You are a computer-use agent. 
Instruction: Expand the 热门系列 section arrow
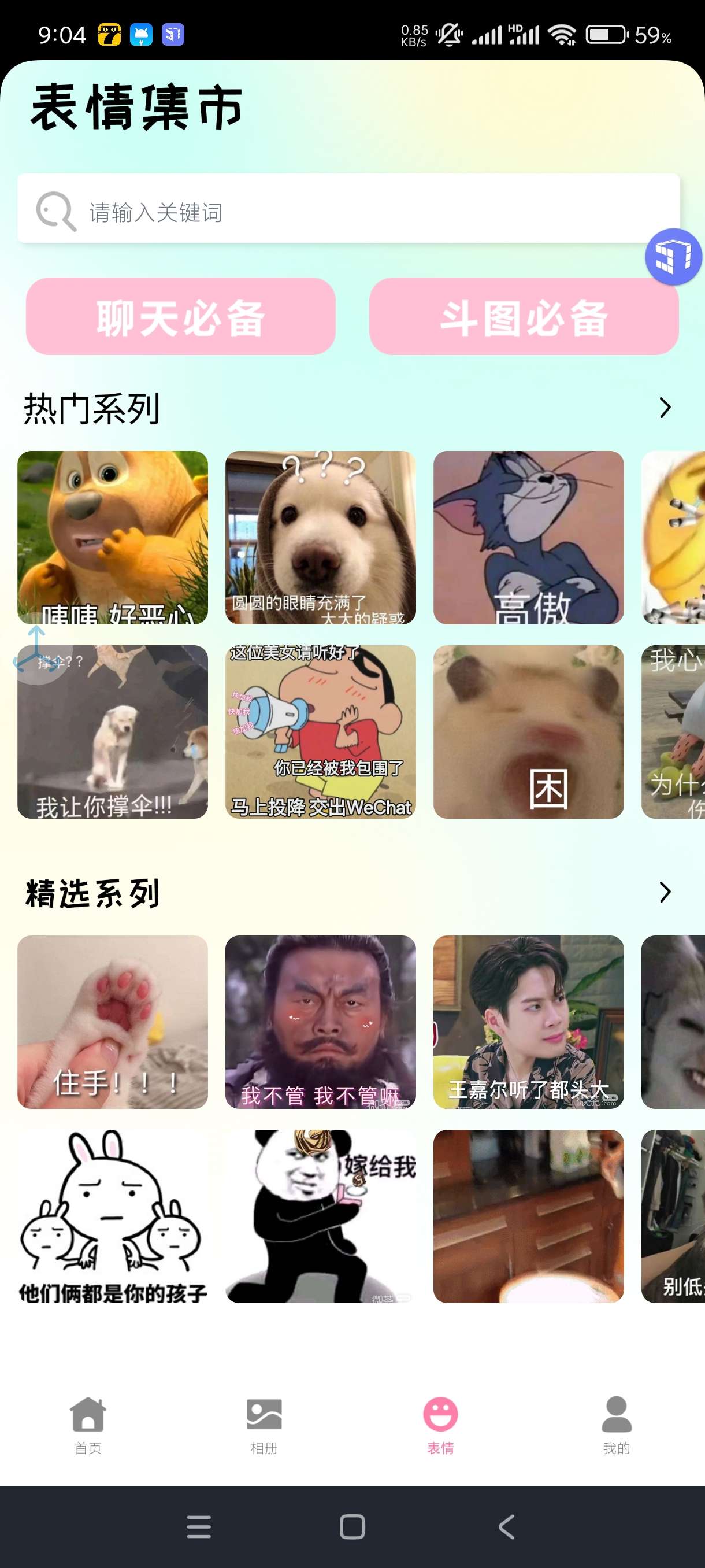coord(664,408)
